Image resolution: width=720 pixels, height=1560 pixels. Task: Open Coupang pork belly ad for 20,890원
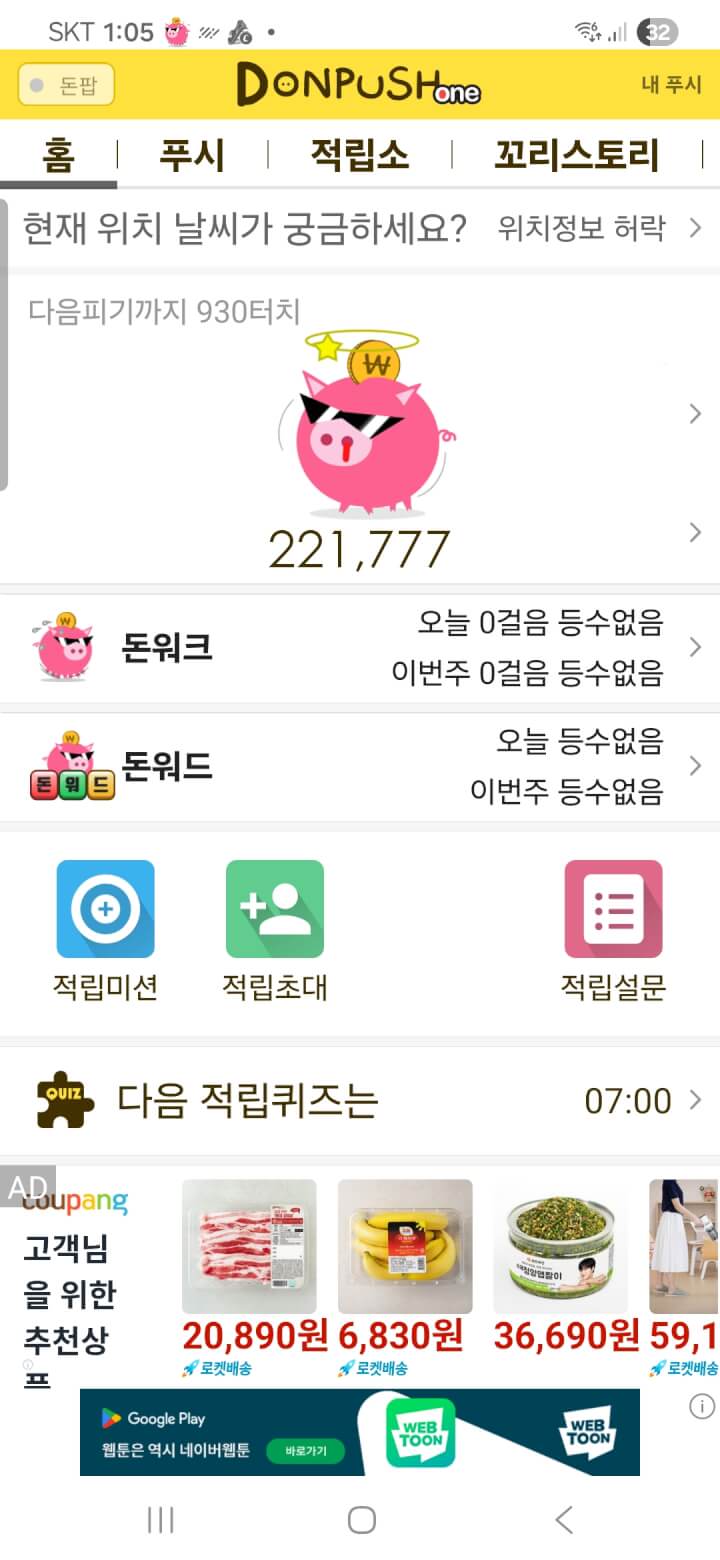click(249, 1246)
